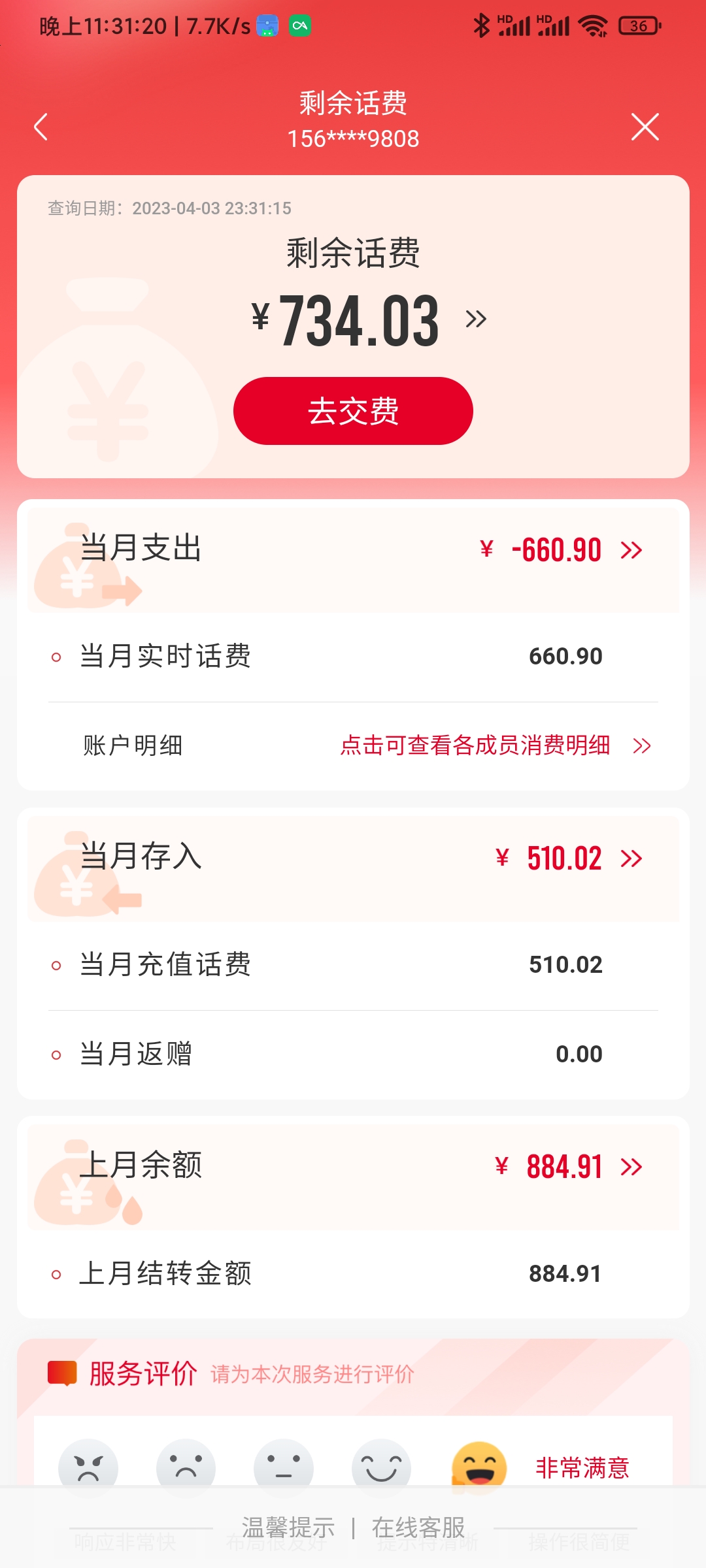The width and height of the screenshot is (706, 1568).
Task: Tap the 去交费 button to pay
Action: 353,411
